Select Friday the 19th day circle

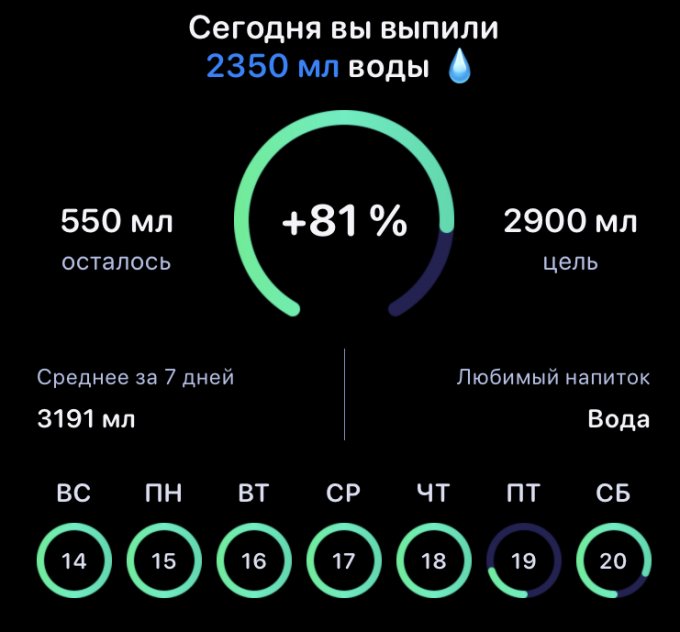[x=523, y=561]
